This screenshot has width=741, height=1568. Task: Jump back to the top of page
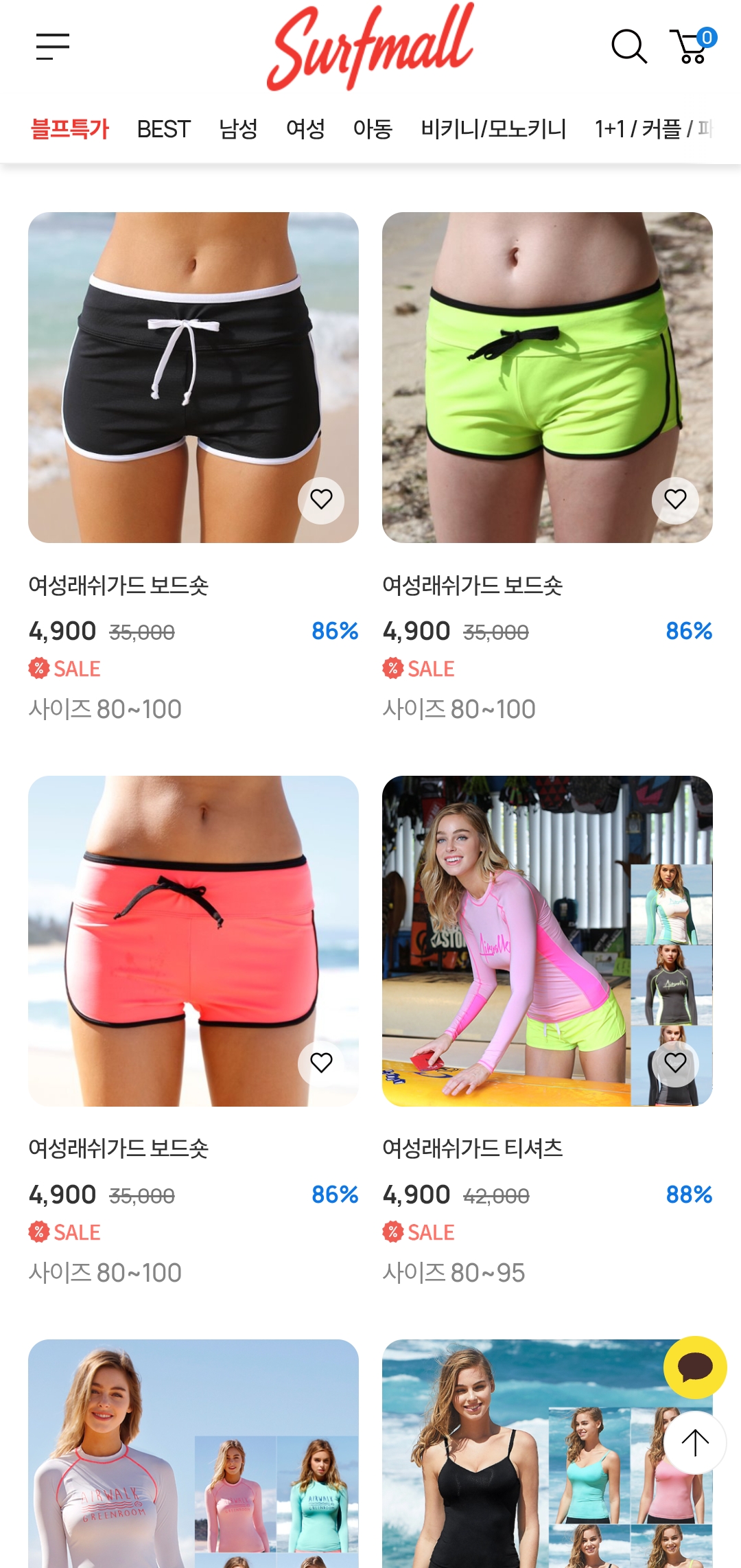tap(695, 1442)
